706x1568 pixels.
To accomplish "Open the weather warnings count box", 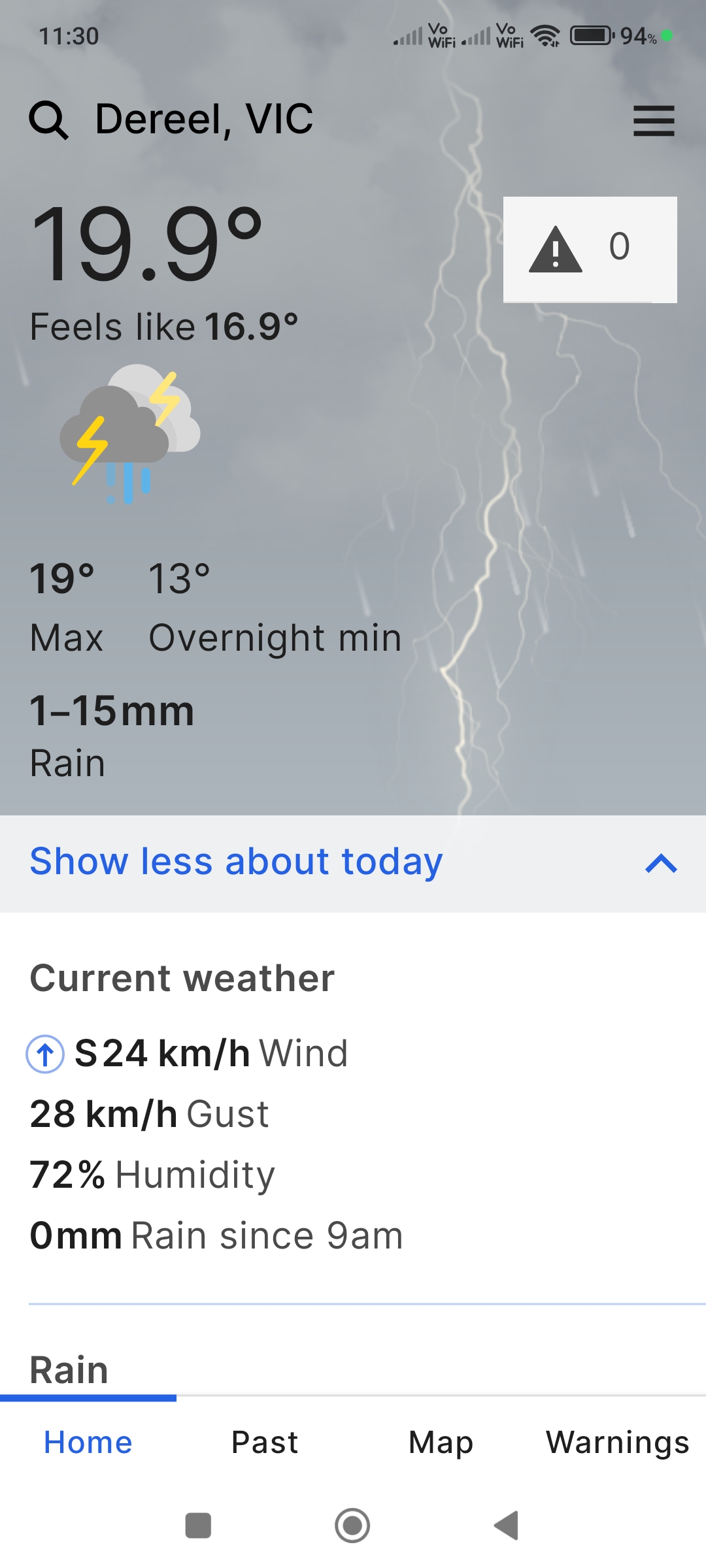I will coord(590,249).
